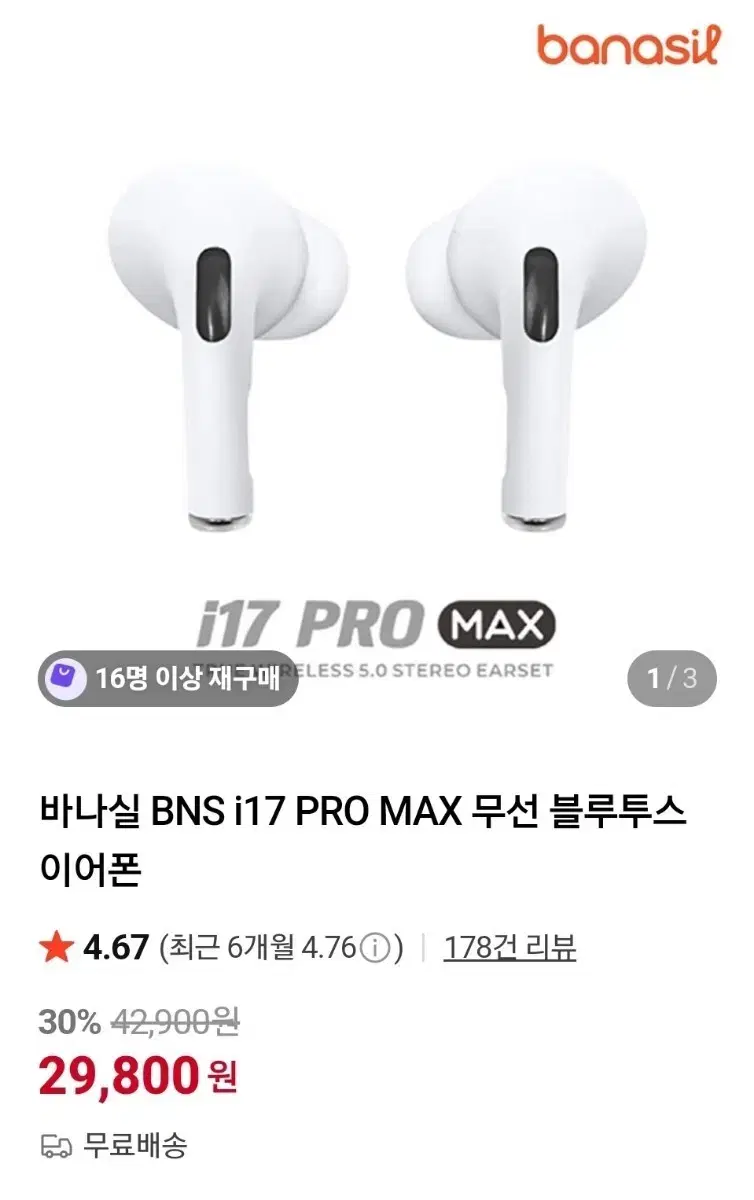Click the purple shopping bag icon

(66, 678)
